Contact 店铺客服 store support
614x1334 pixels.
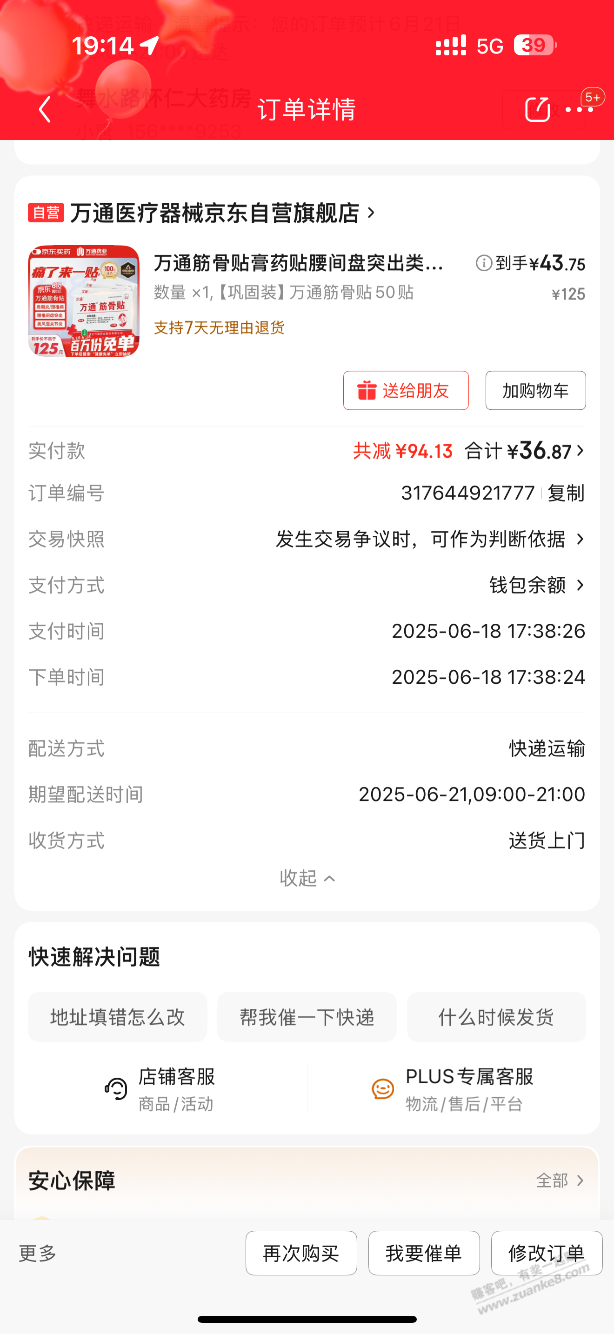coord(160,1088)
